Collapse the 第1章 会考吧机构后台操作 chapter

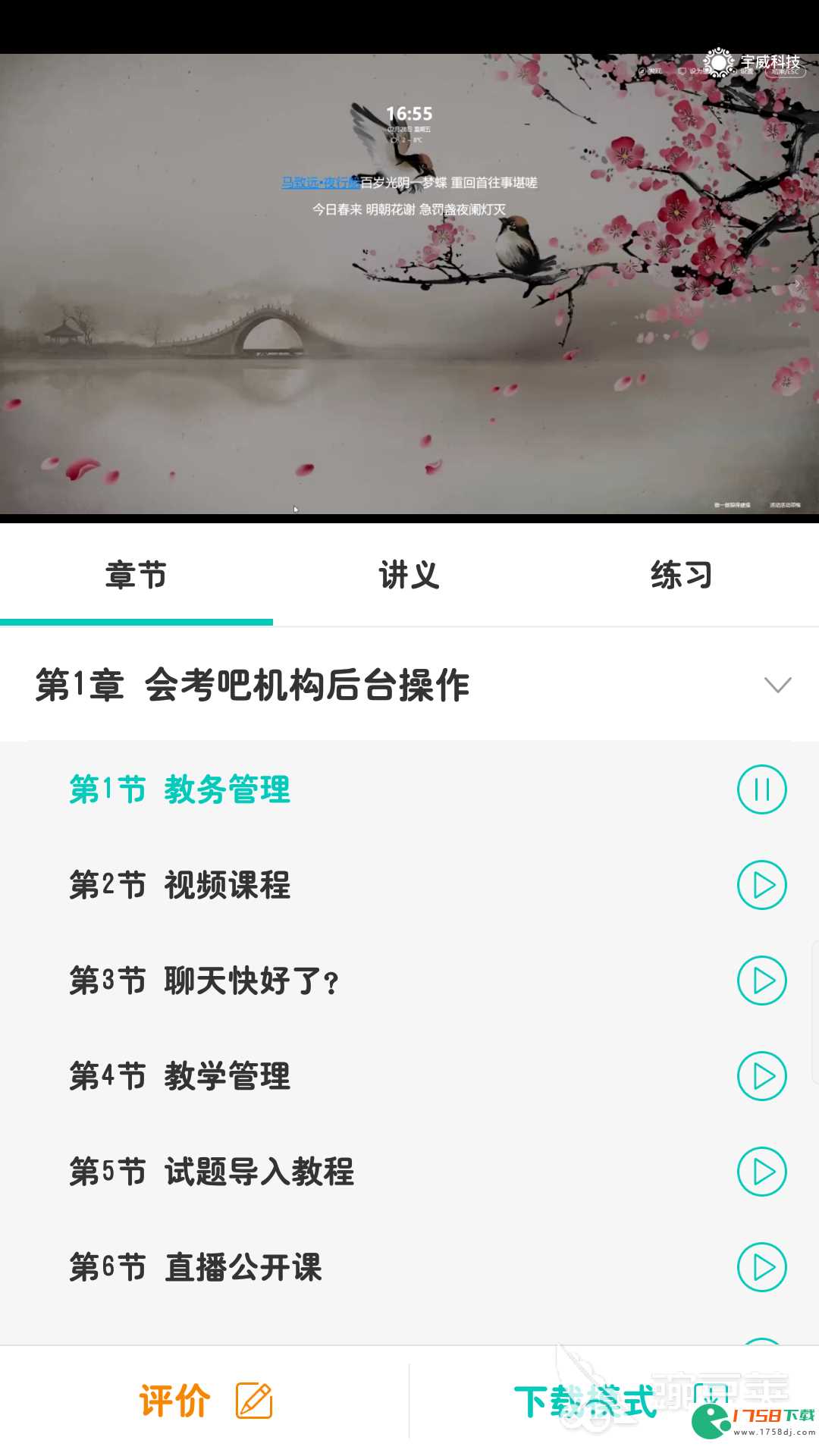777,685
